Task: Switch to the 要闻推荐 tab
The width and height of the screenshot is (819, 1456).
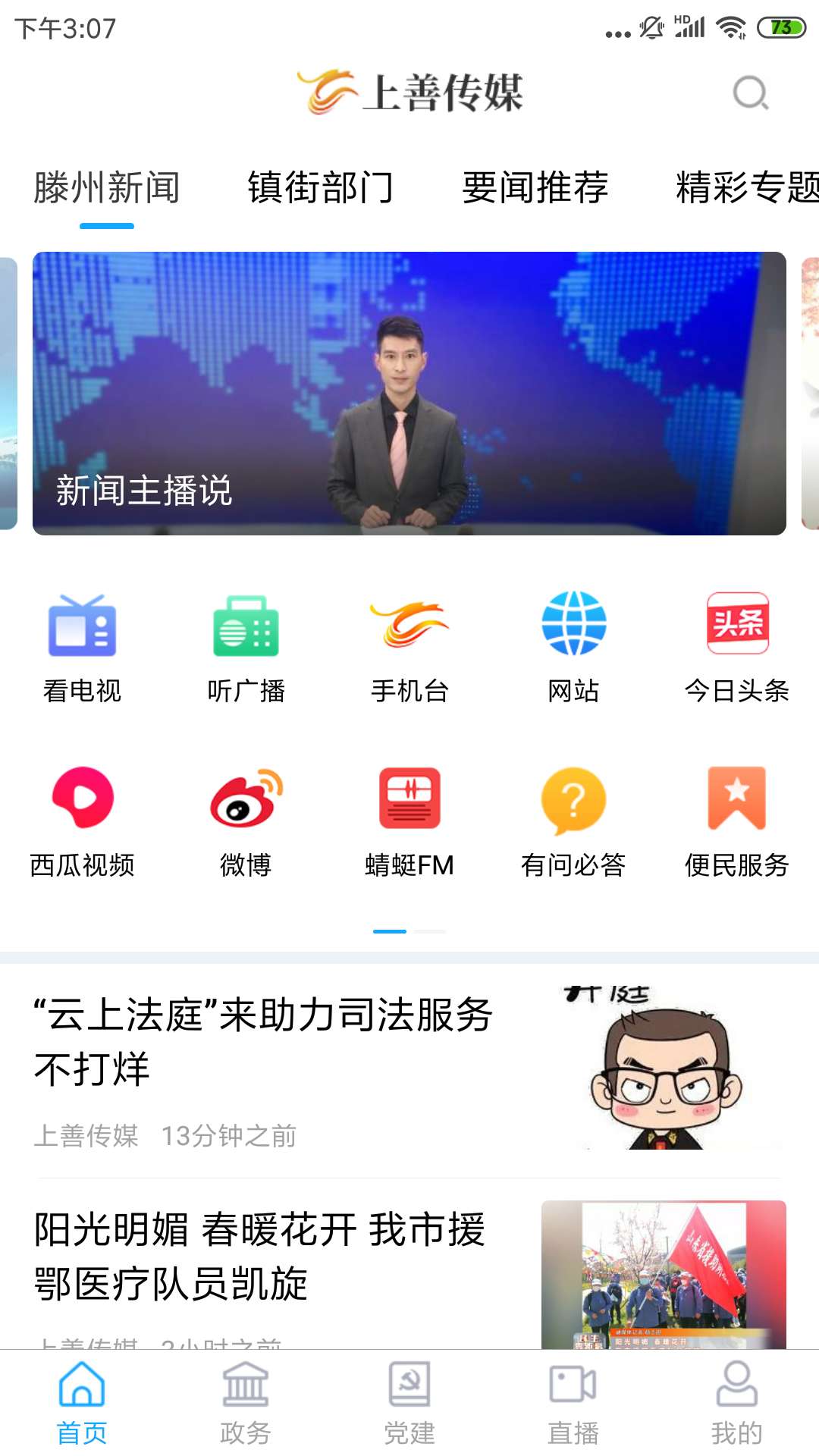Action: pyautogui.click(x=535, y=187)
